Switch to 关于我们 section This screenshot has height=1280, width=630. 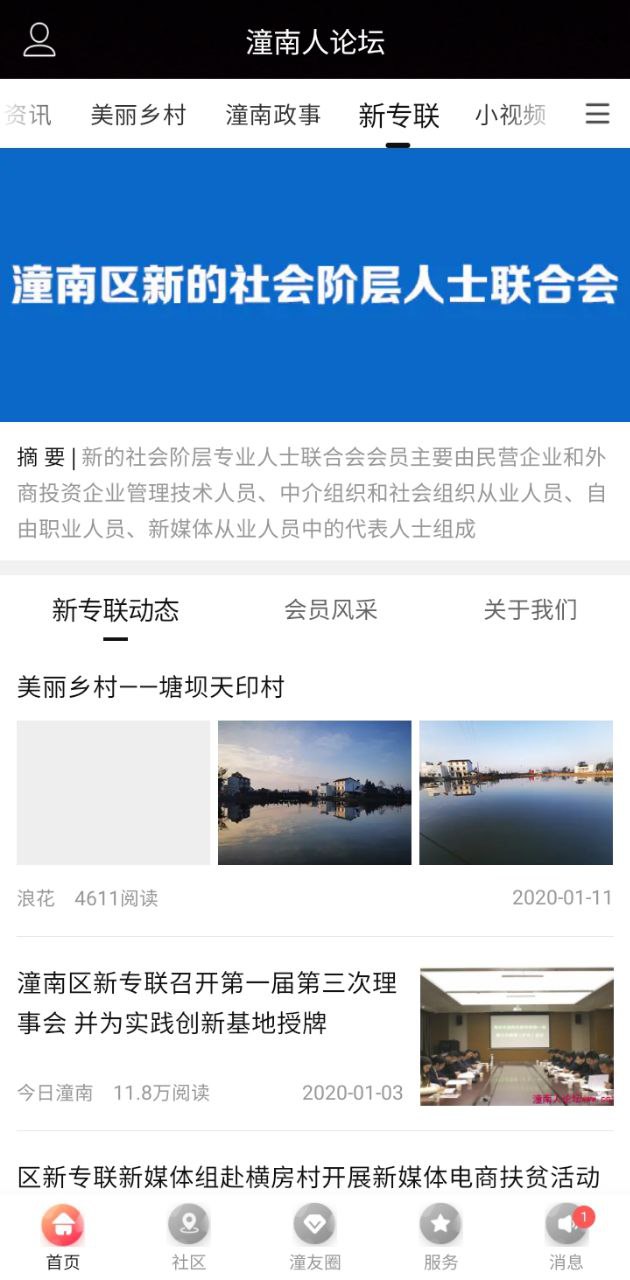click(x=530, y=610)
